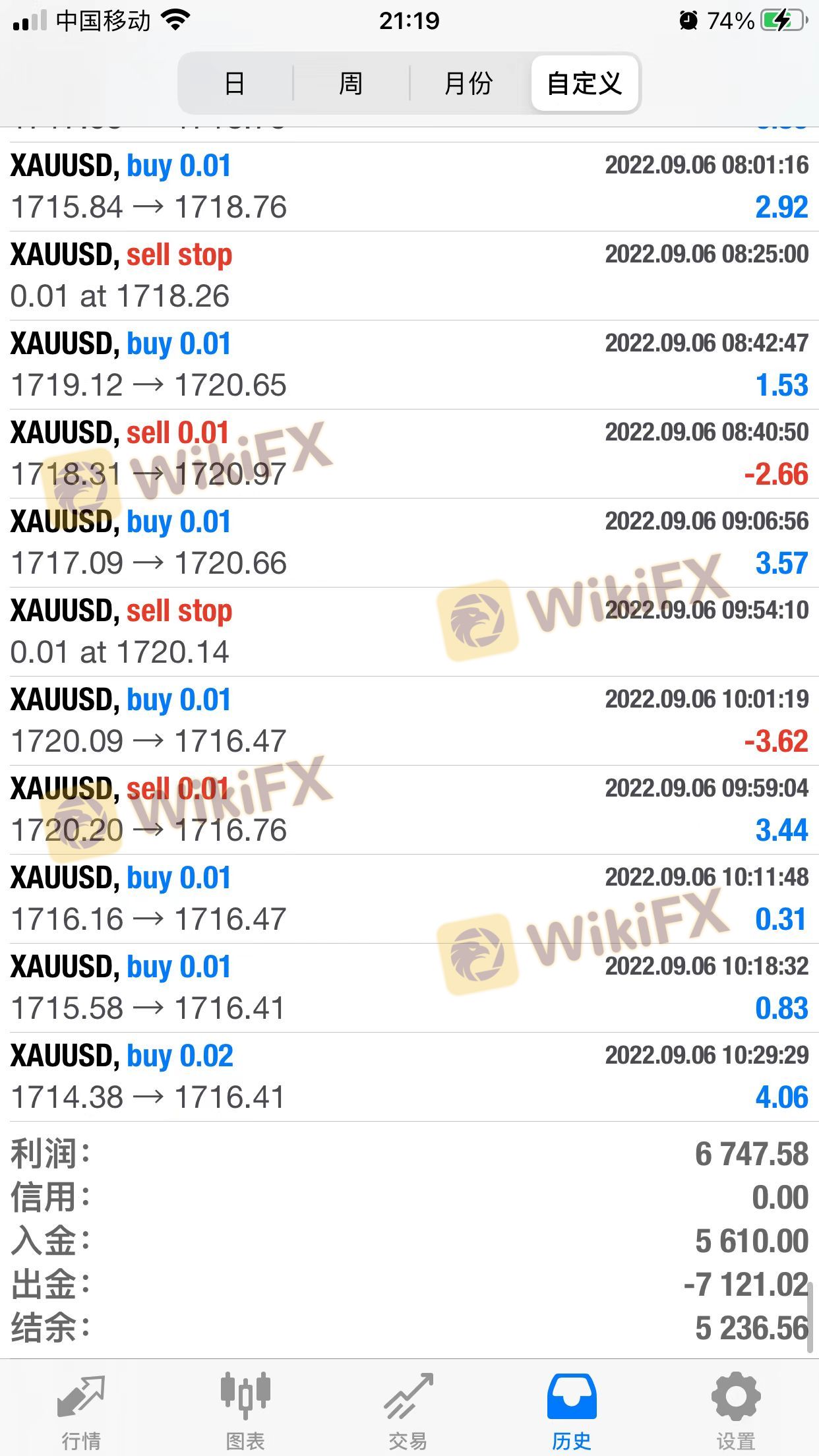
Task: Expand the buy 0.01 trade at 08:01:16
Action: (x=409, y=187)
